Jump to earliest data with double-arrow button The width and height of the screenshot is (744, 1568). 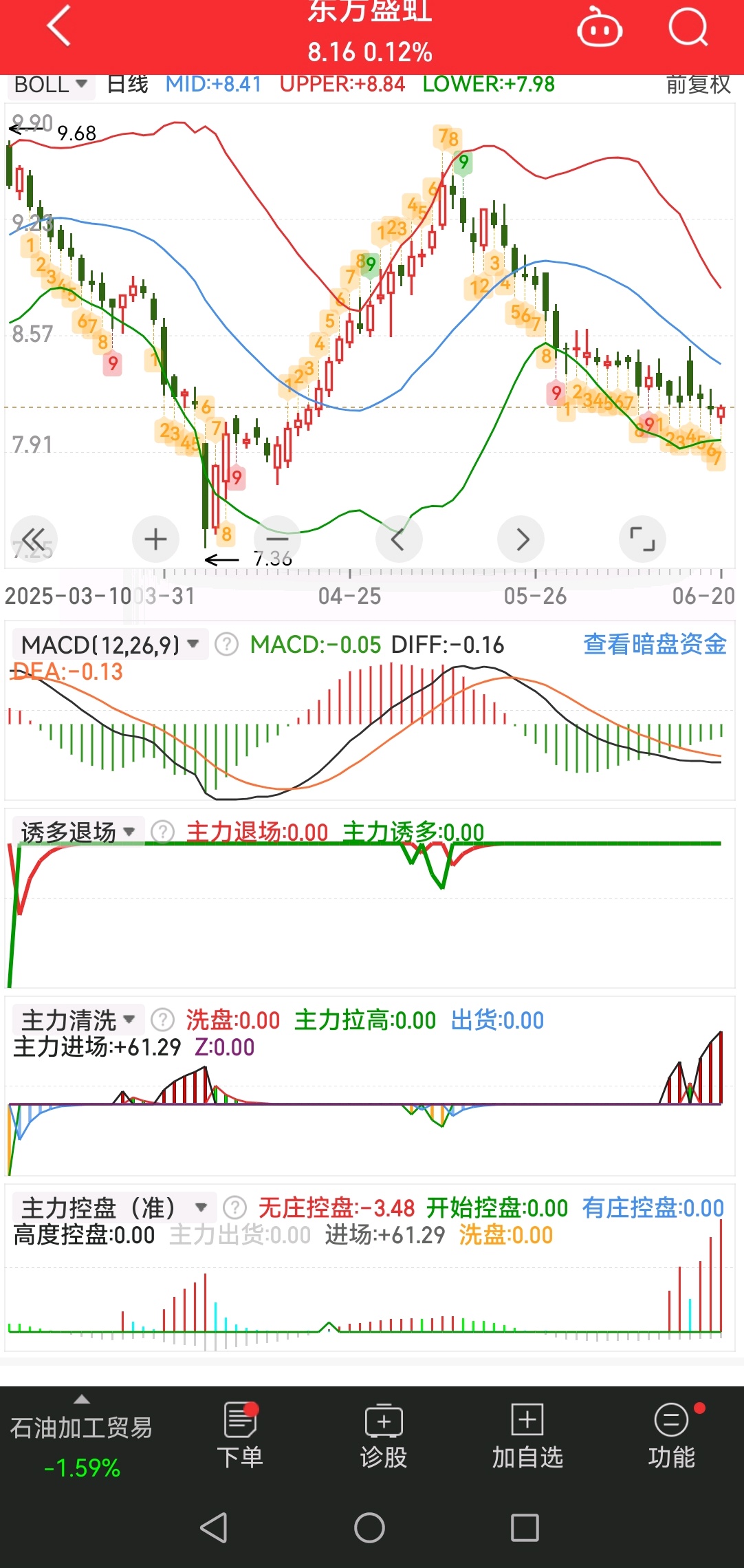[x=34, y=539]
